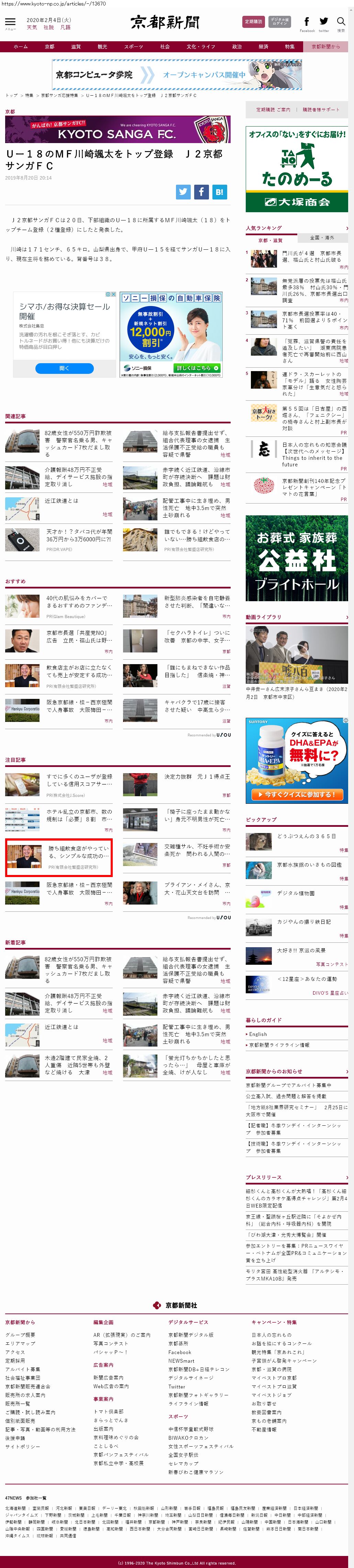The image size is (354, 1568).
Task: Open デジタル版ログイン login button
Action: (279, 22)
